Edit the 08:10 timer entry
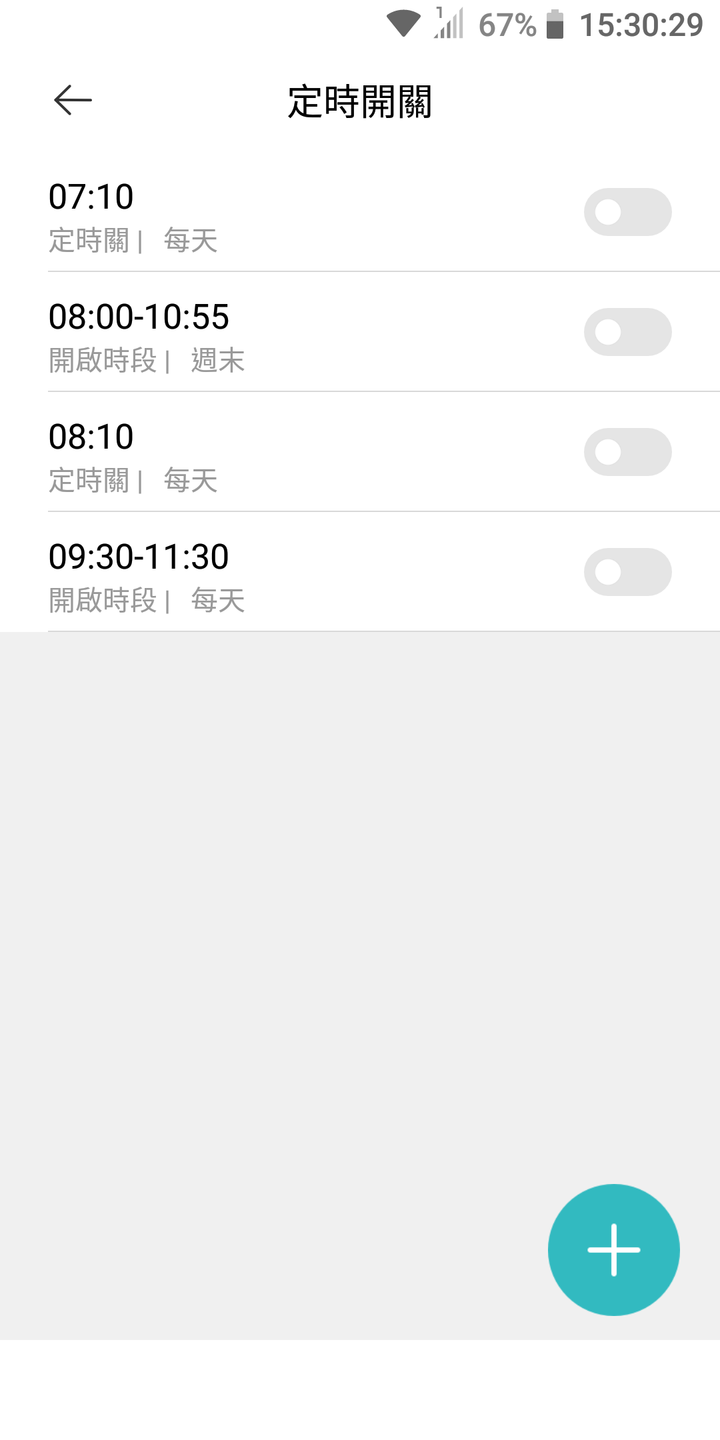 coord(360,452)
